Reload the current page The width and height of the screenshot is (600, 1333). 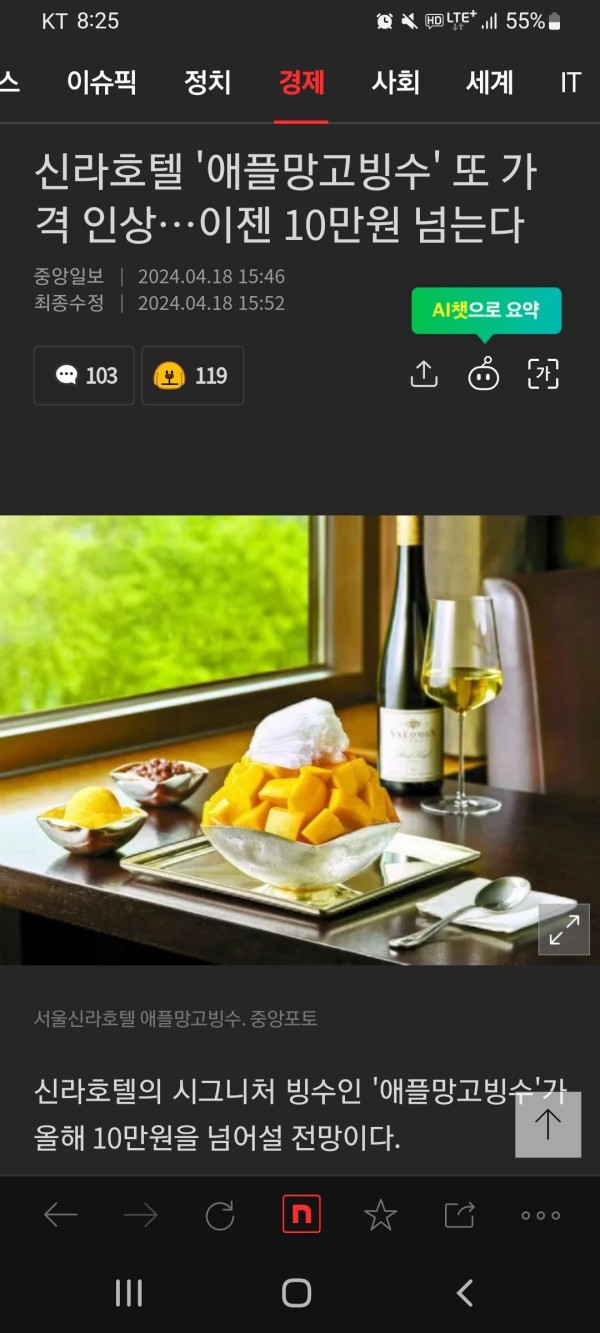coord(220,1215)
